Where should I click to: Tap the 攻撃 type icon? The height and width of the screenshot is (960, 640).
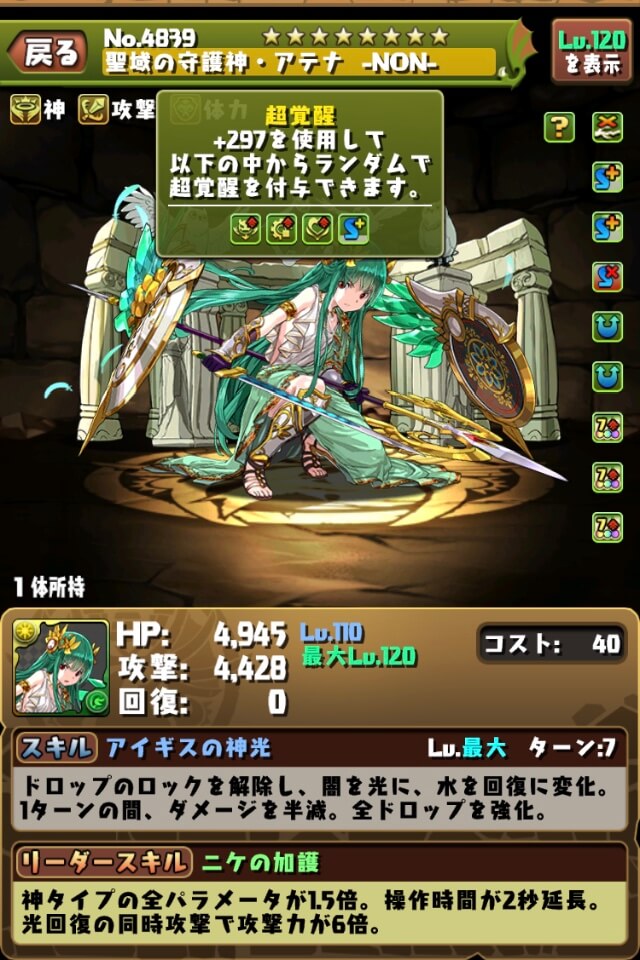94,109
